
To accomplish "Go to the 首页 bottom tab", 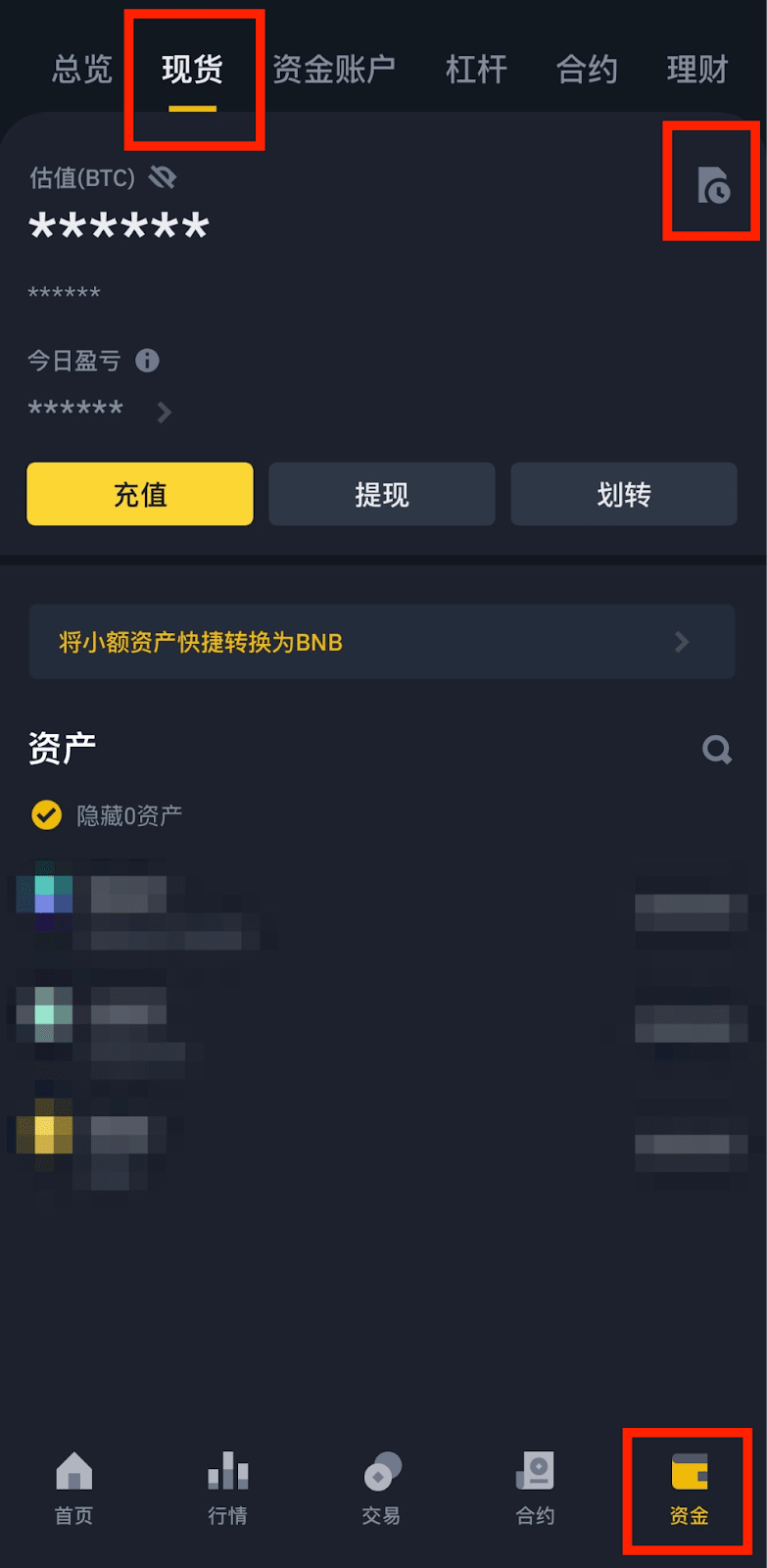I will click(74, 1488).
